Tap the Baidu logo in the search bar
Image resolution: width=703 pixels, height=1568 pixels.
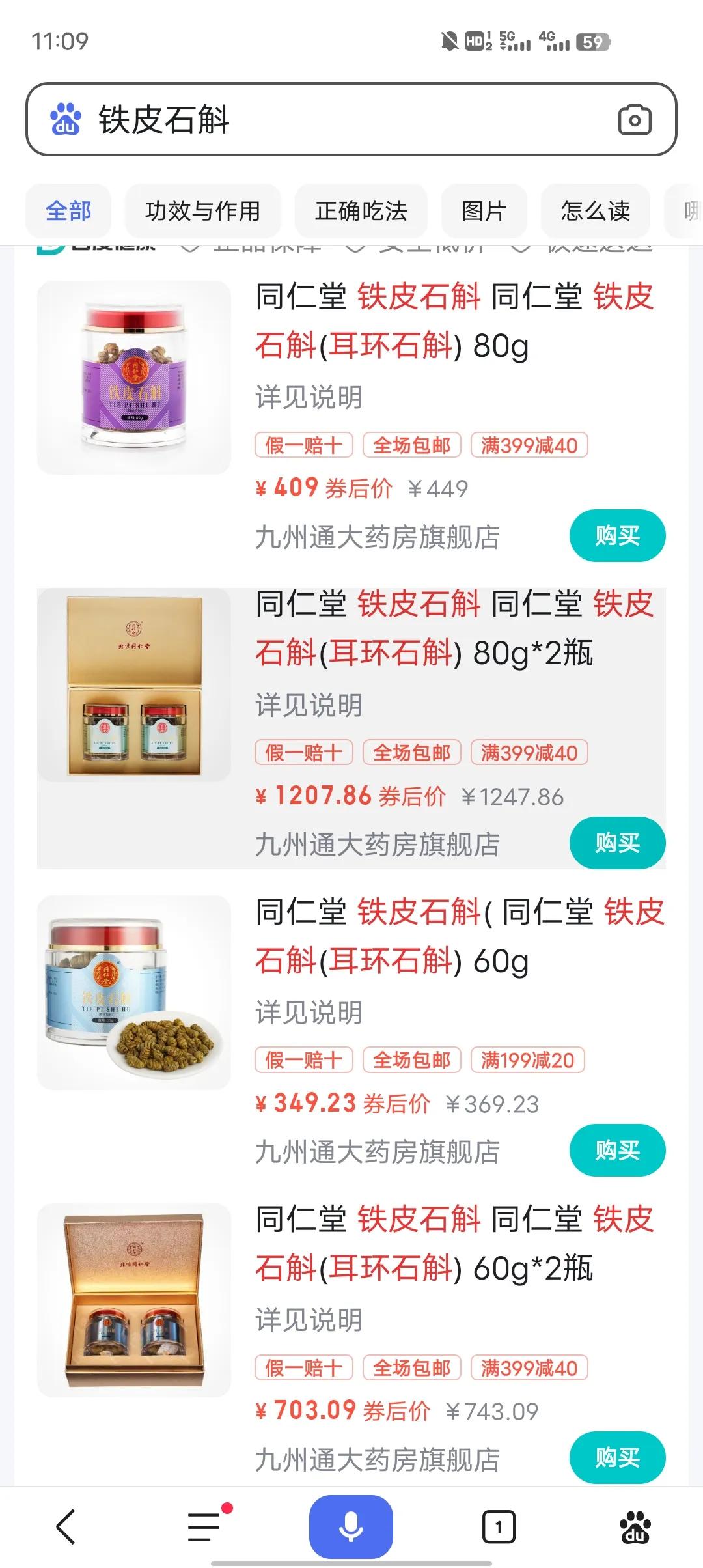(x=62, y=120)
